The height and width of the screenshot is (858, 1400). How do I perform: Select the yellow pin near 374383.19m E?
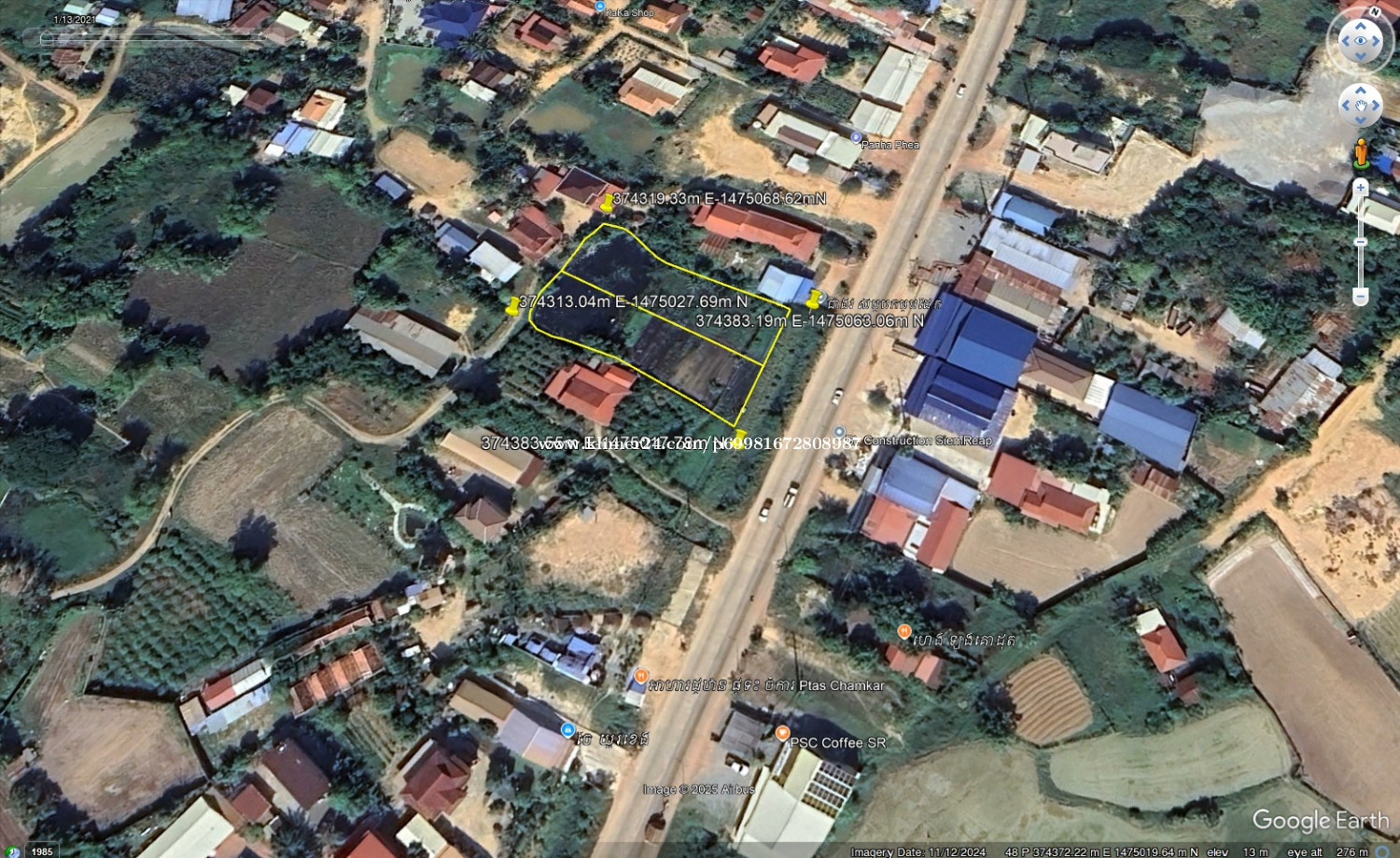[x=814, y=300]
